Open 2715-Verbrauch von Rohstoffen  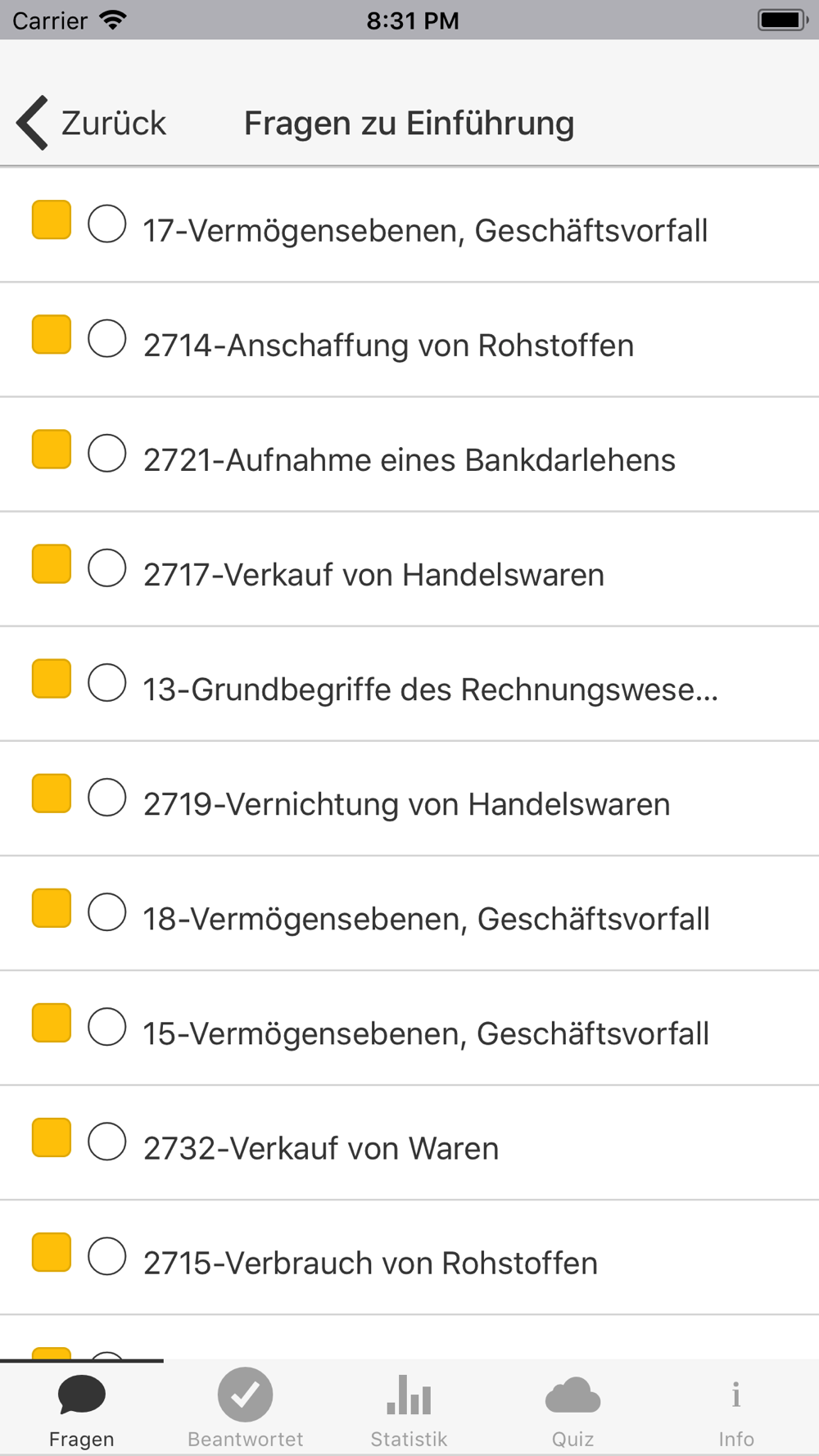pos(409,1257)
